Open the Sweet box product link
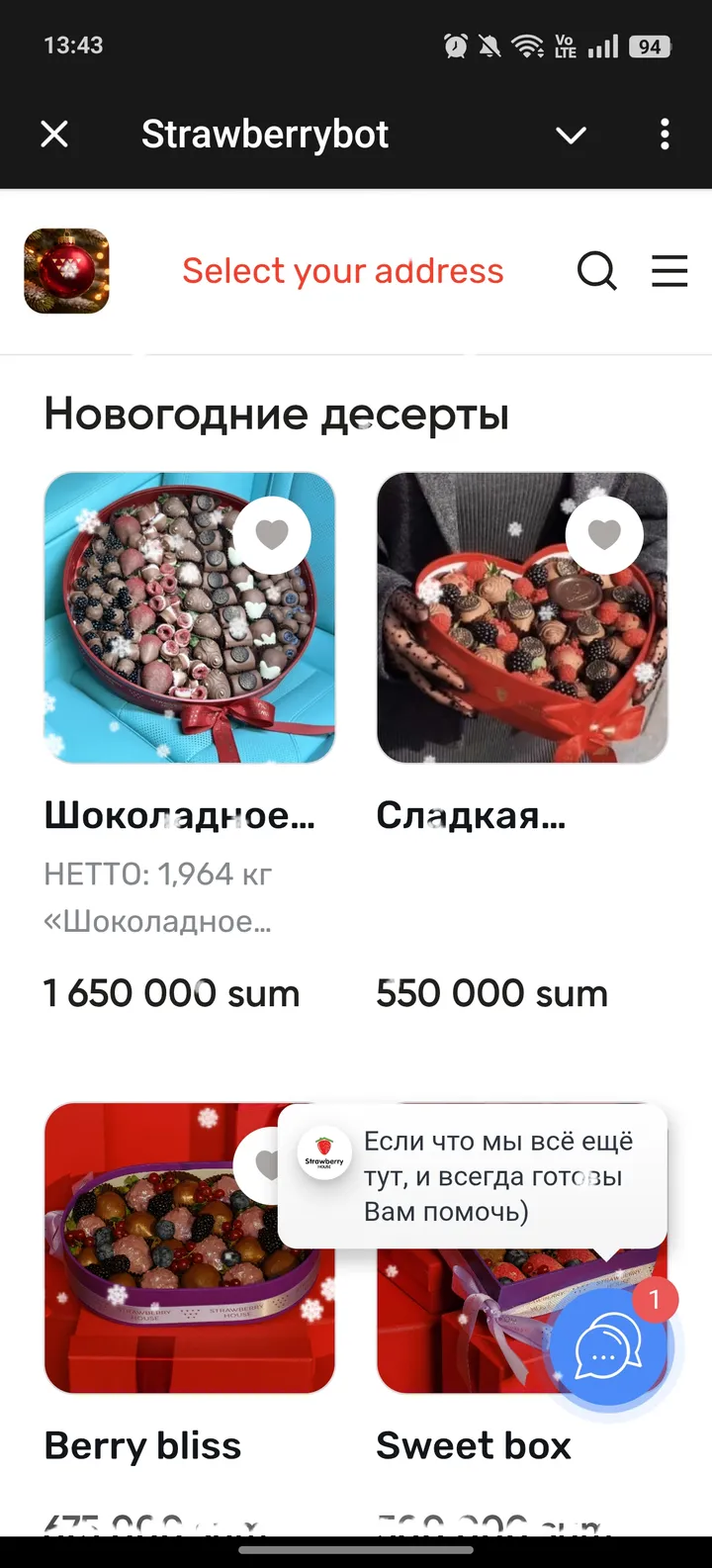Image resolution: width=712 pixels, height=1568 pixels. 473,1445
